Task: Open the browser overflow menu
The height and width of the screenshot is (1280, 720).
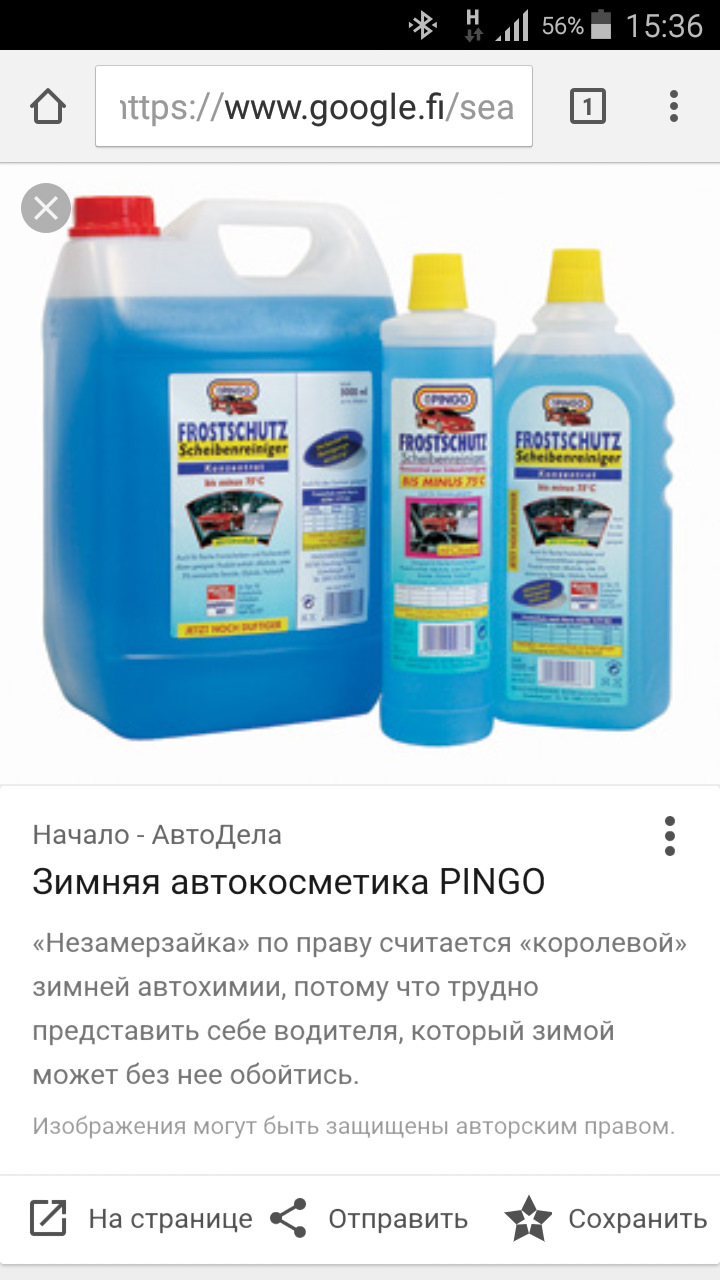Action: (x=673, y=107)
